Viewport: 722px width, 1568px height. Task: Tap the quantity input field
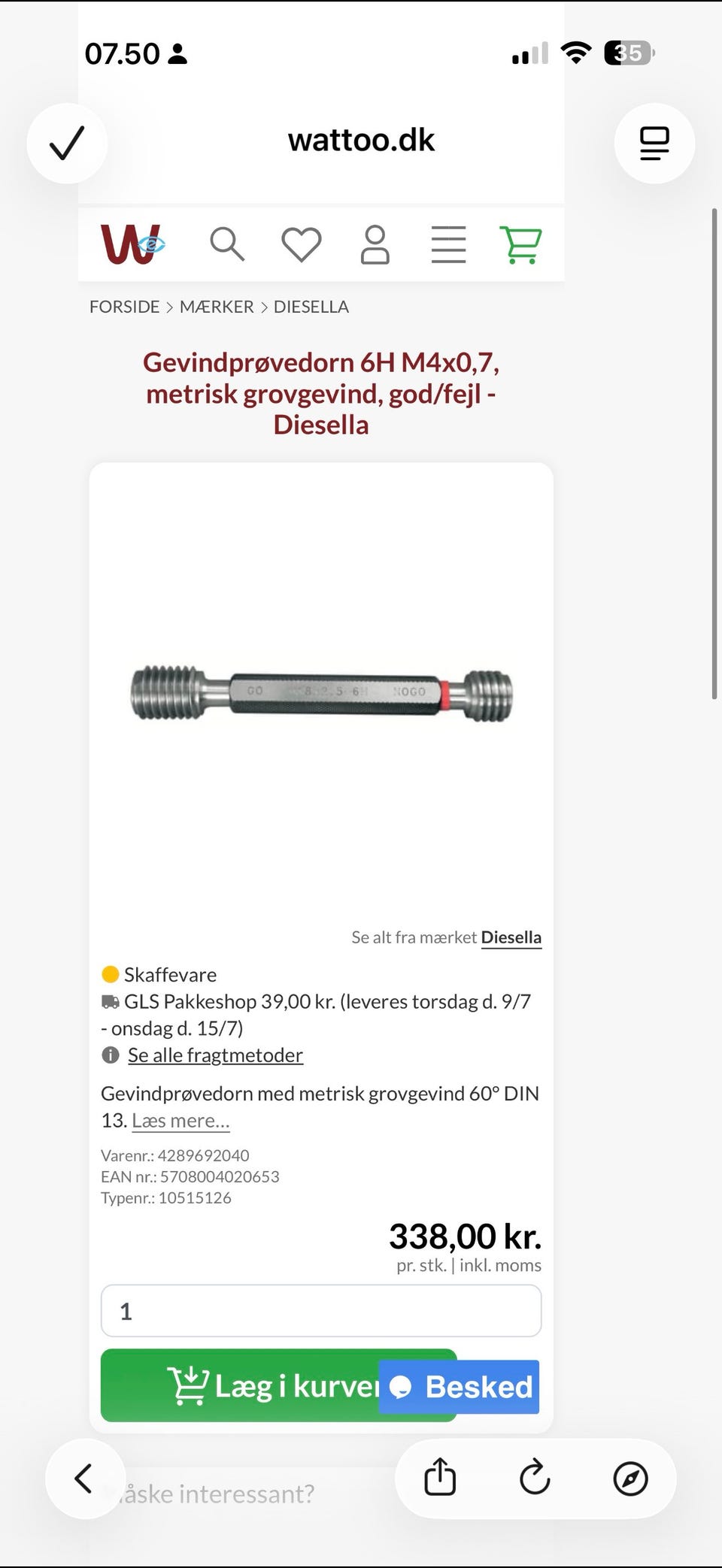[x=321, y=1311]
